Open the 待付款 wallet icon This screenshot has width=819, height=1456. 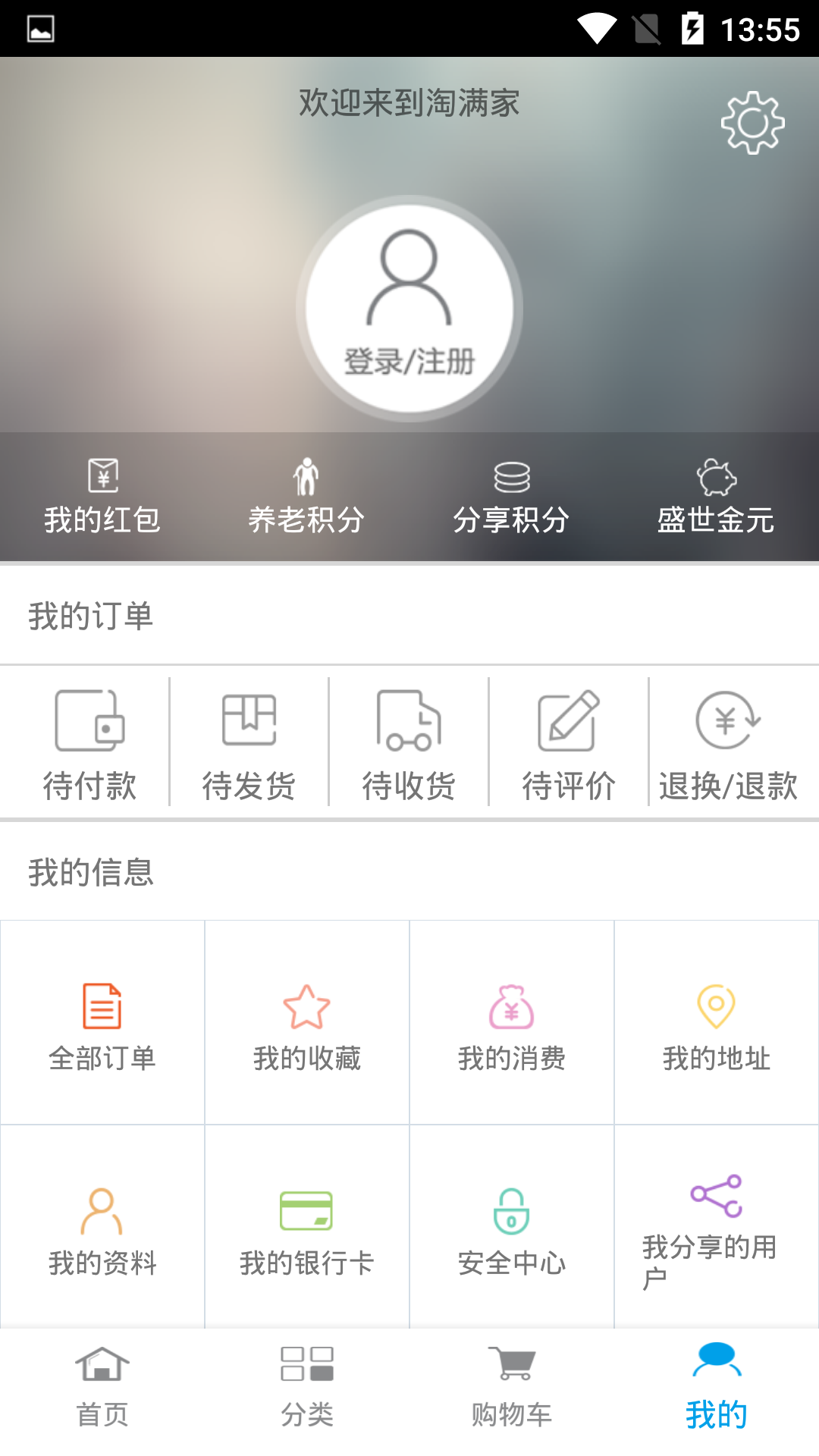(90, 720)
